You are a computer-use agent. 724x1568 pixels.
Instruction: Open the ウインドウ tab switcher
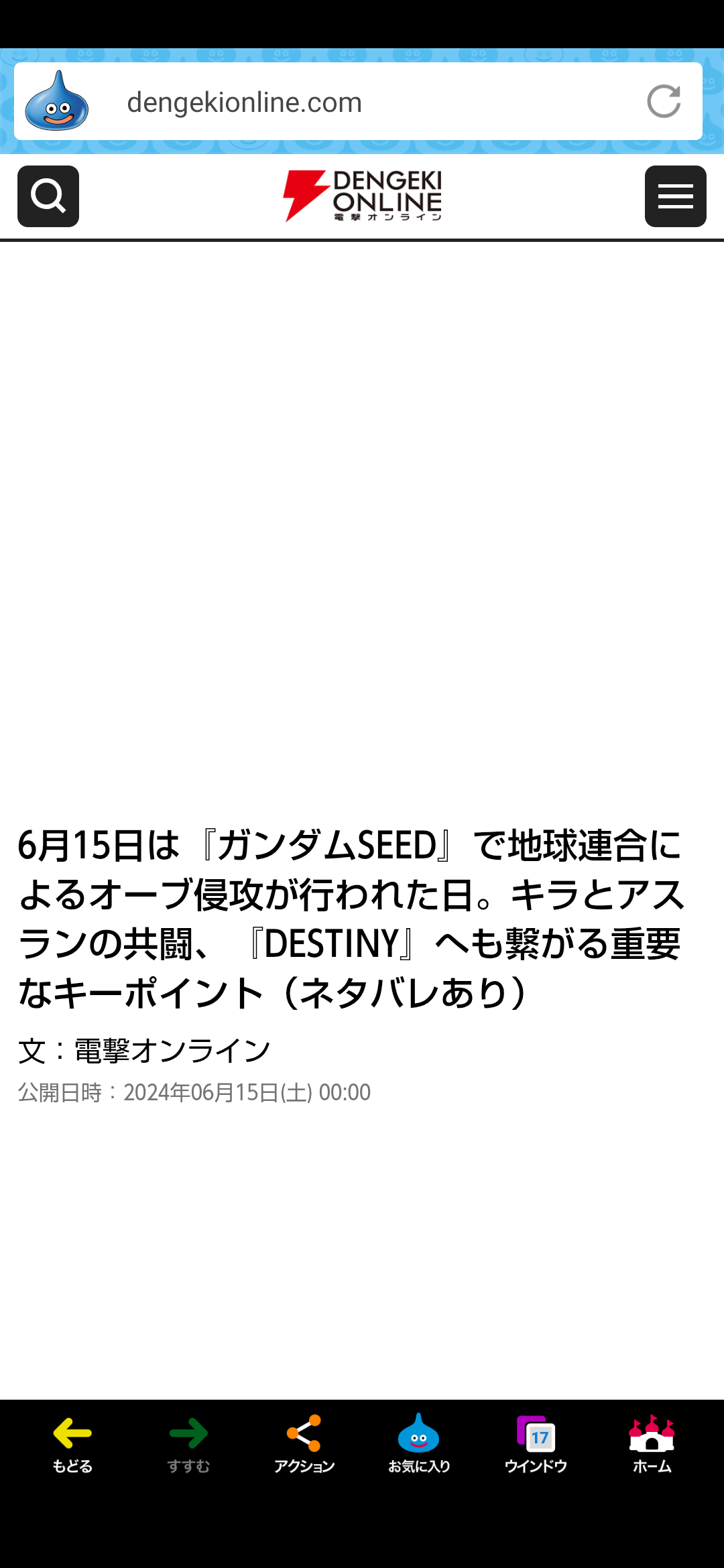[x=536, y=1444]
